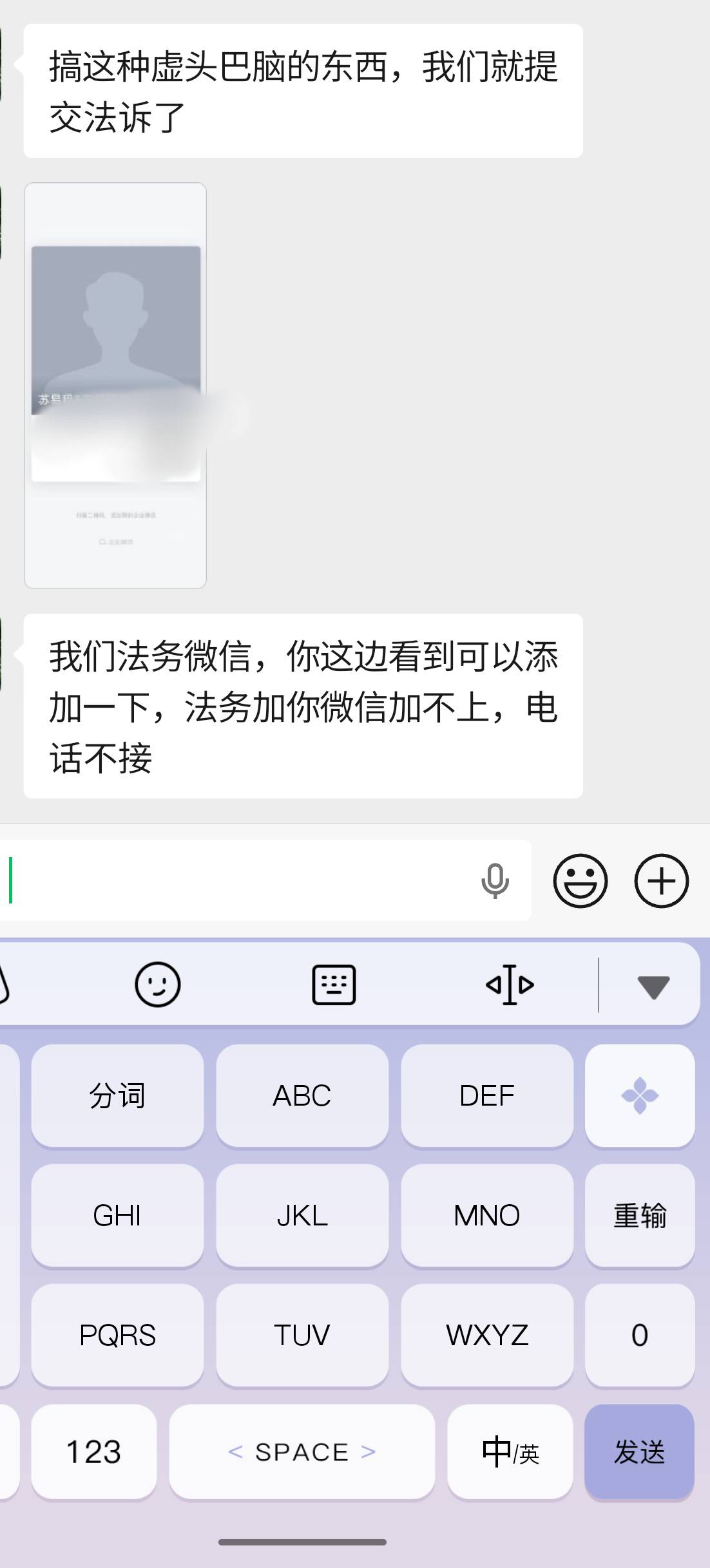Collapse the keyboard with down arrow

(x=653, y=987)
